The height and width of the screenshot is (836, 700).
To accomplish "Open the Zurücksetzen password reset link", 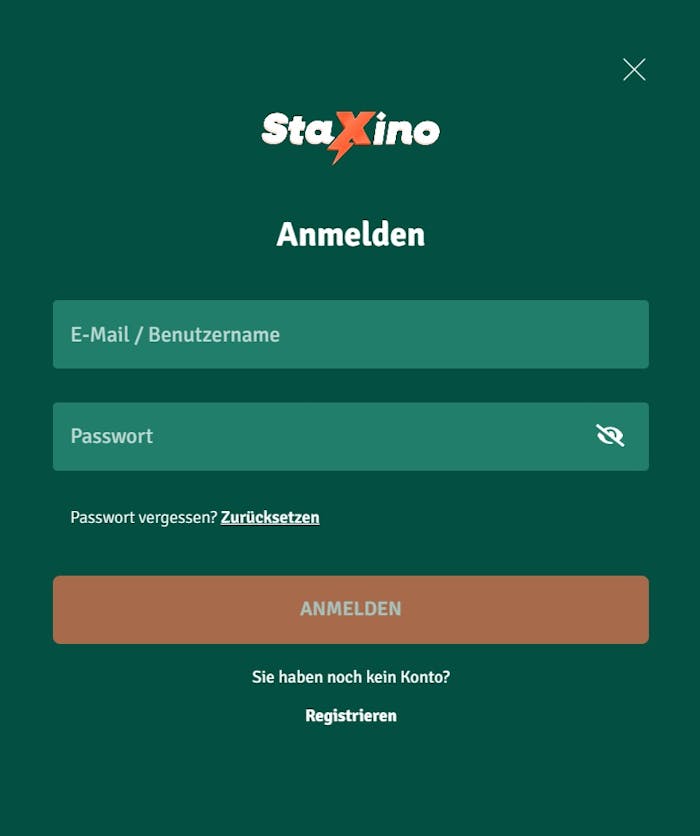I will pyautogui.click(x=270, y=517).
